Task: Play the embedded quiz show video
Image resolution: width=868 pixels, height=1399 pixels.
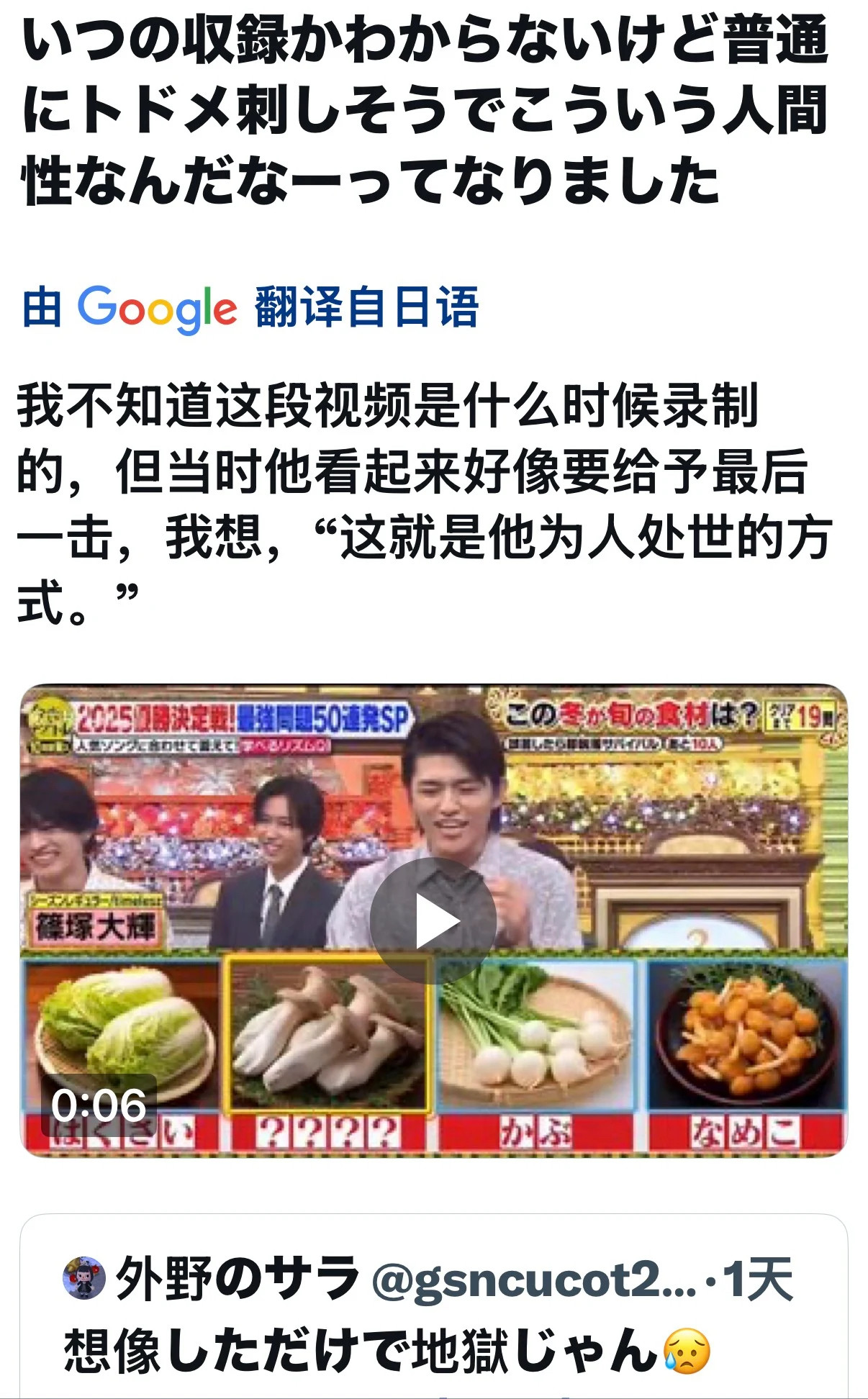Action: [x=433, y=920]
